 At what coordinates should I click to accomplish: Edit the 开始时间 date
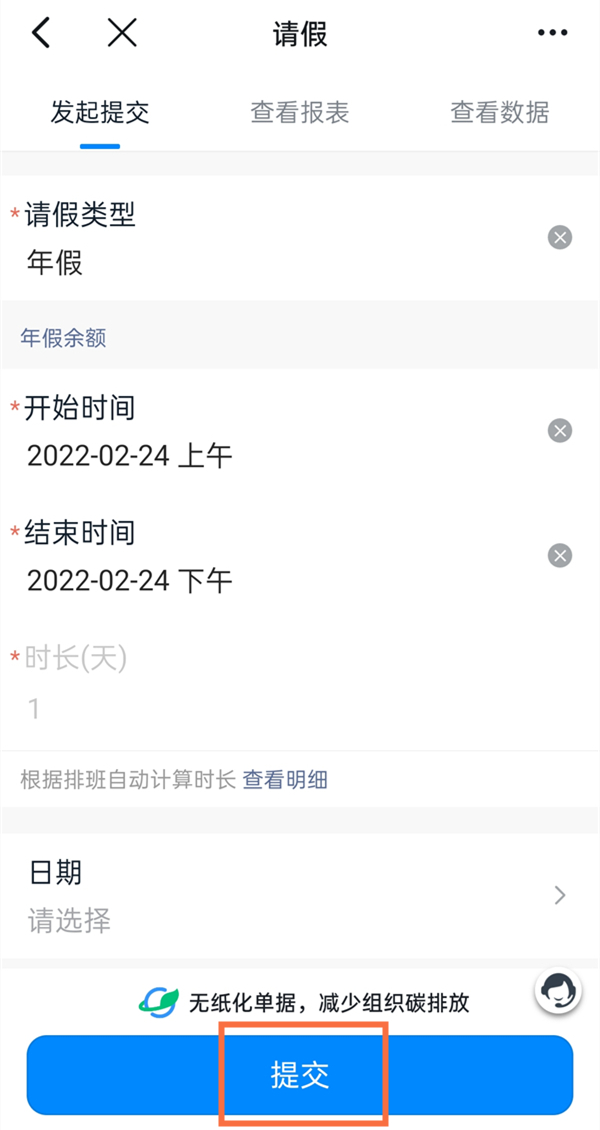(250, 435)
